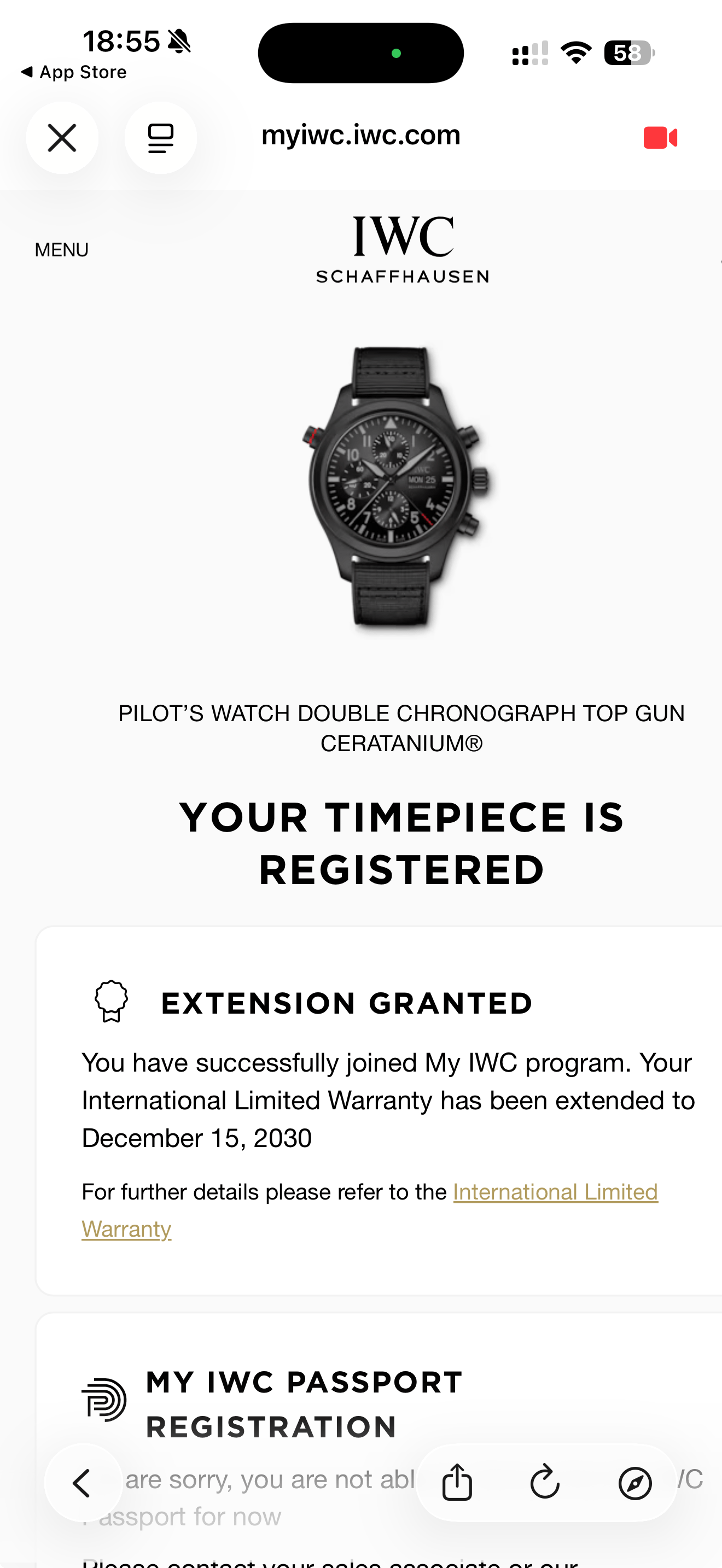Open the International Limited Warranty link
Screen dimensions: 722x1568
370,1210
